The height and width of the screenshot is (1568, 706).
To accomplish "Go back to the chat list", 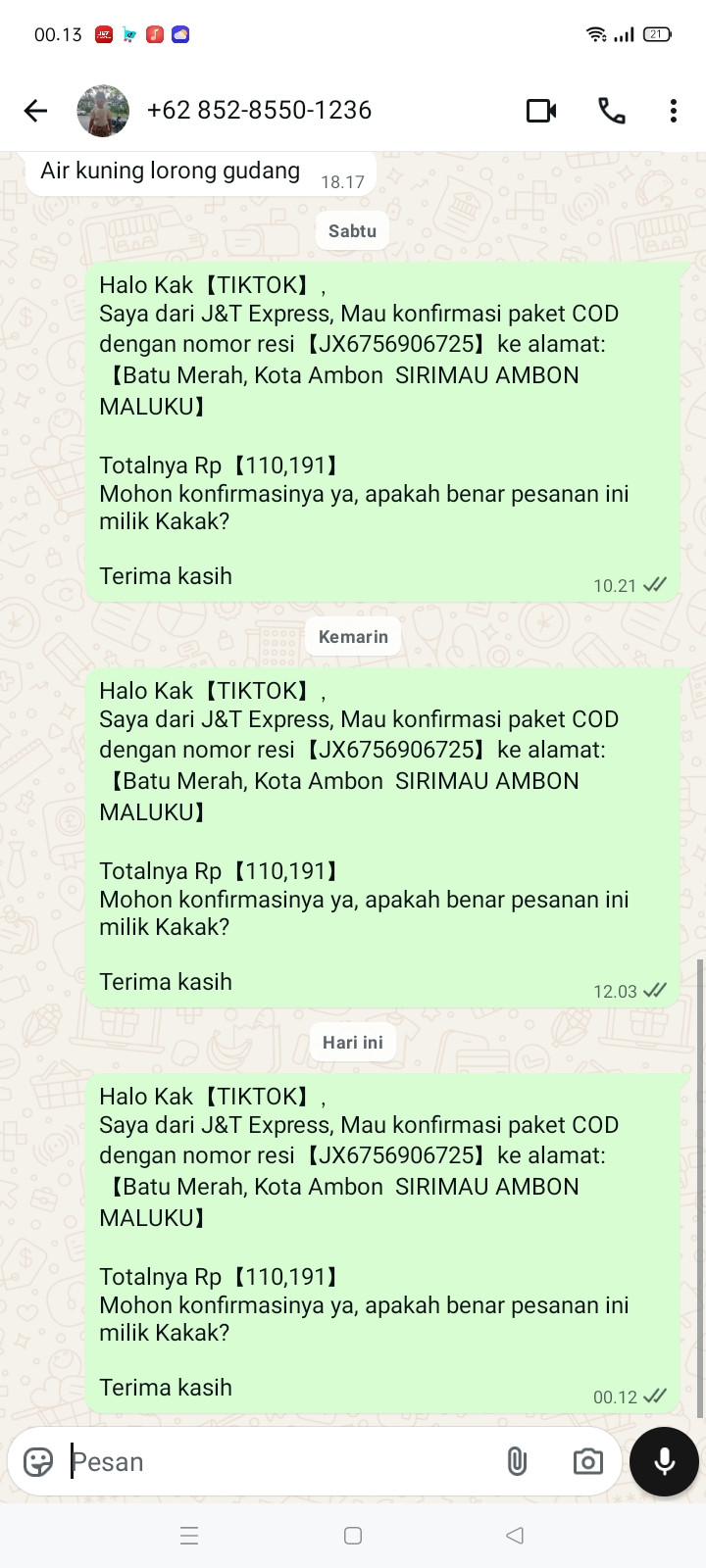I will coord(35,111).
